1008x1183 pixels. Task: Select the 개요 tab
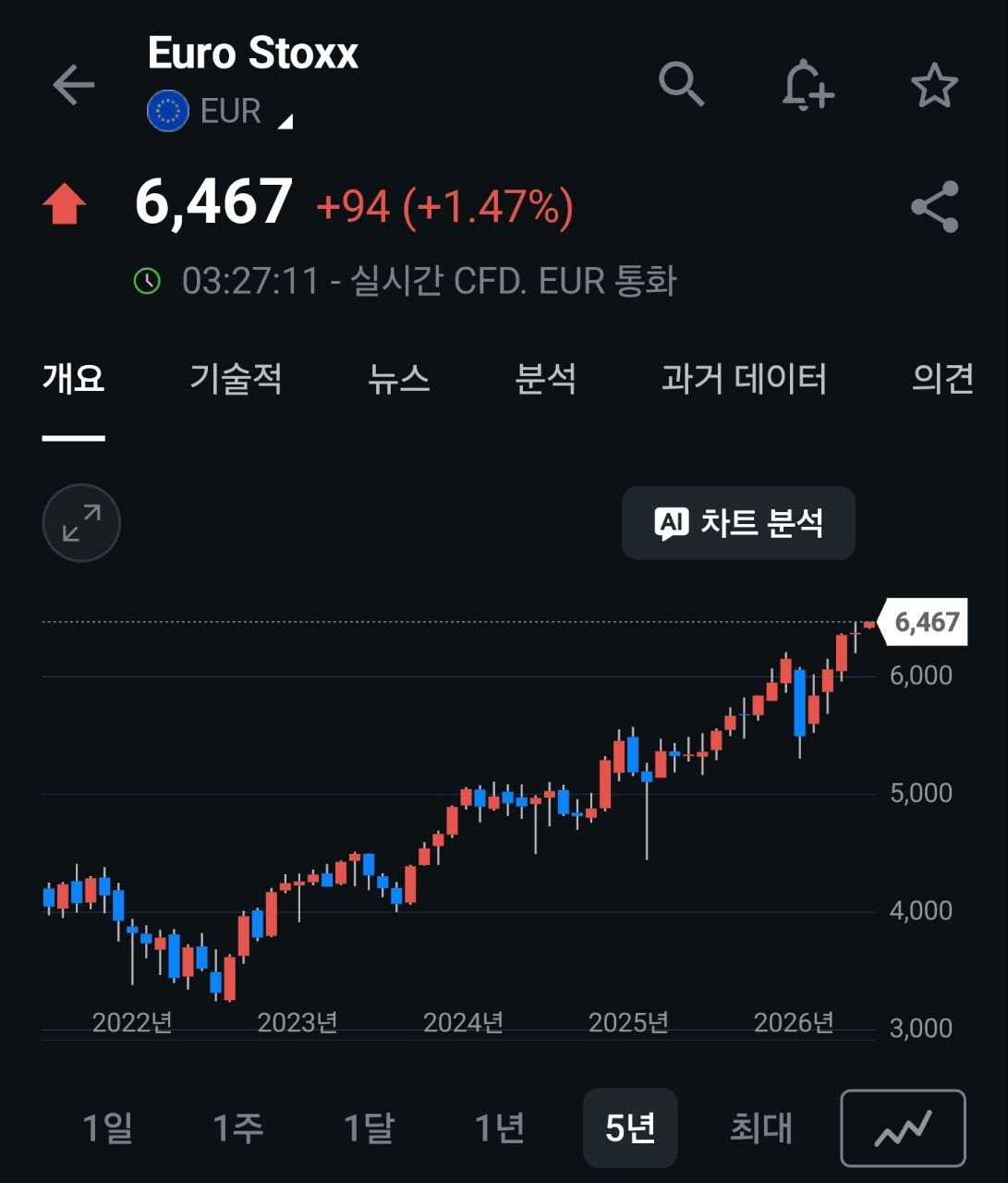74,379
